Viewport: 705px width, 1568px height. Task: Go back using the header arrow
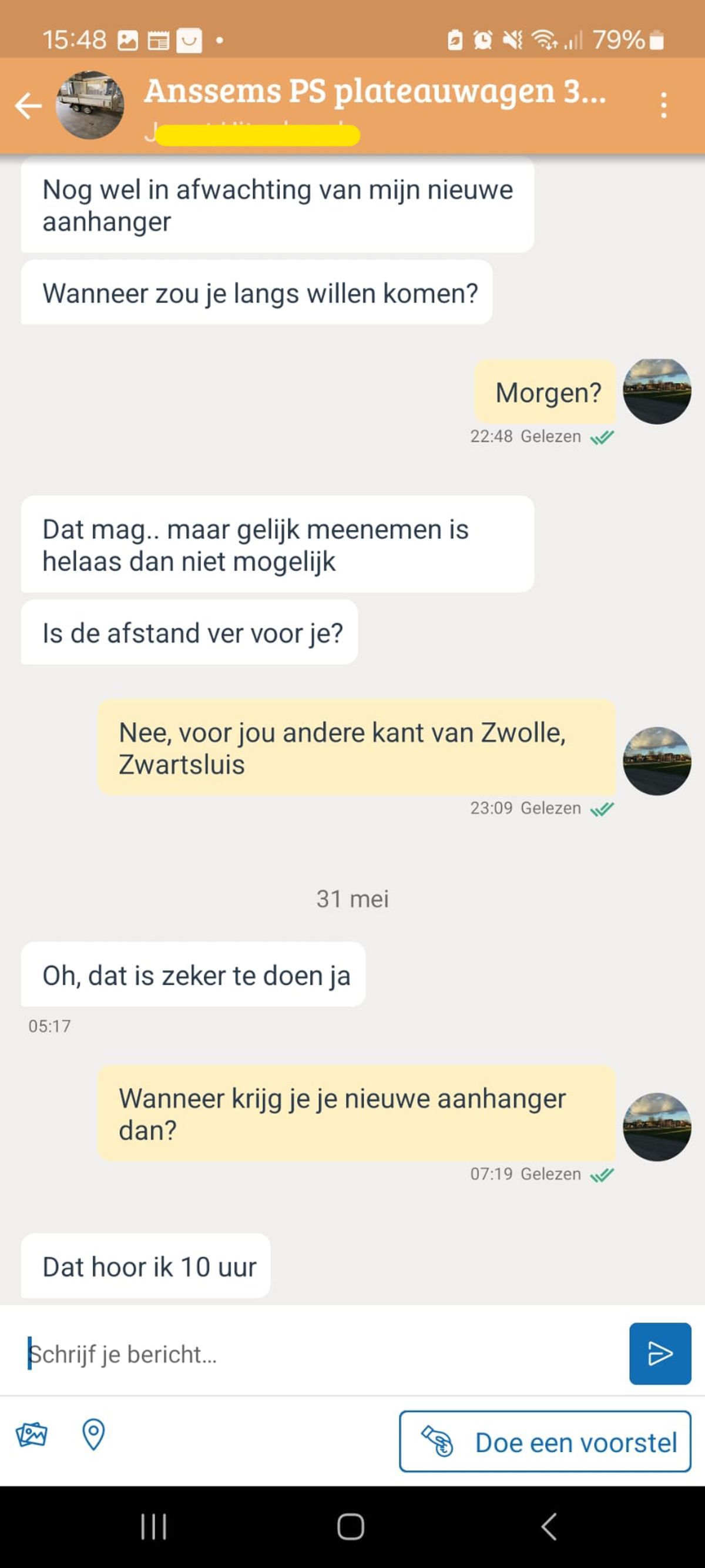[29, 105]
